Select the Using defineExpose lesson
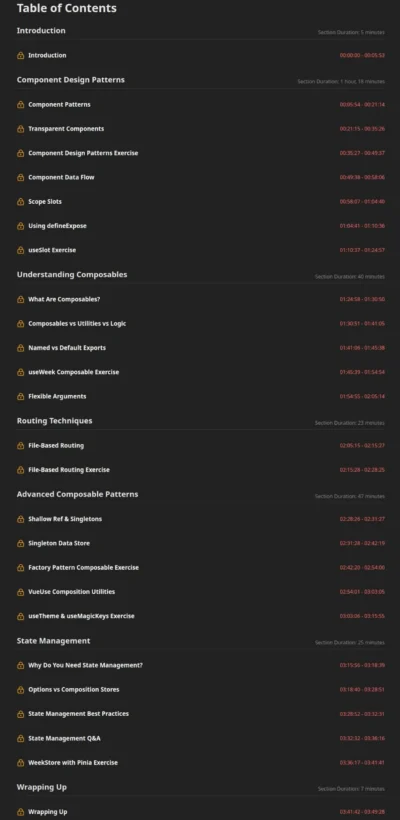400x820 pixels. click(x=58, y=226)
